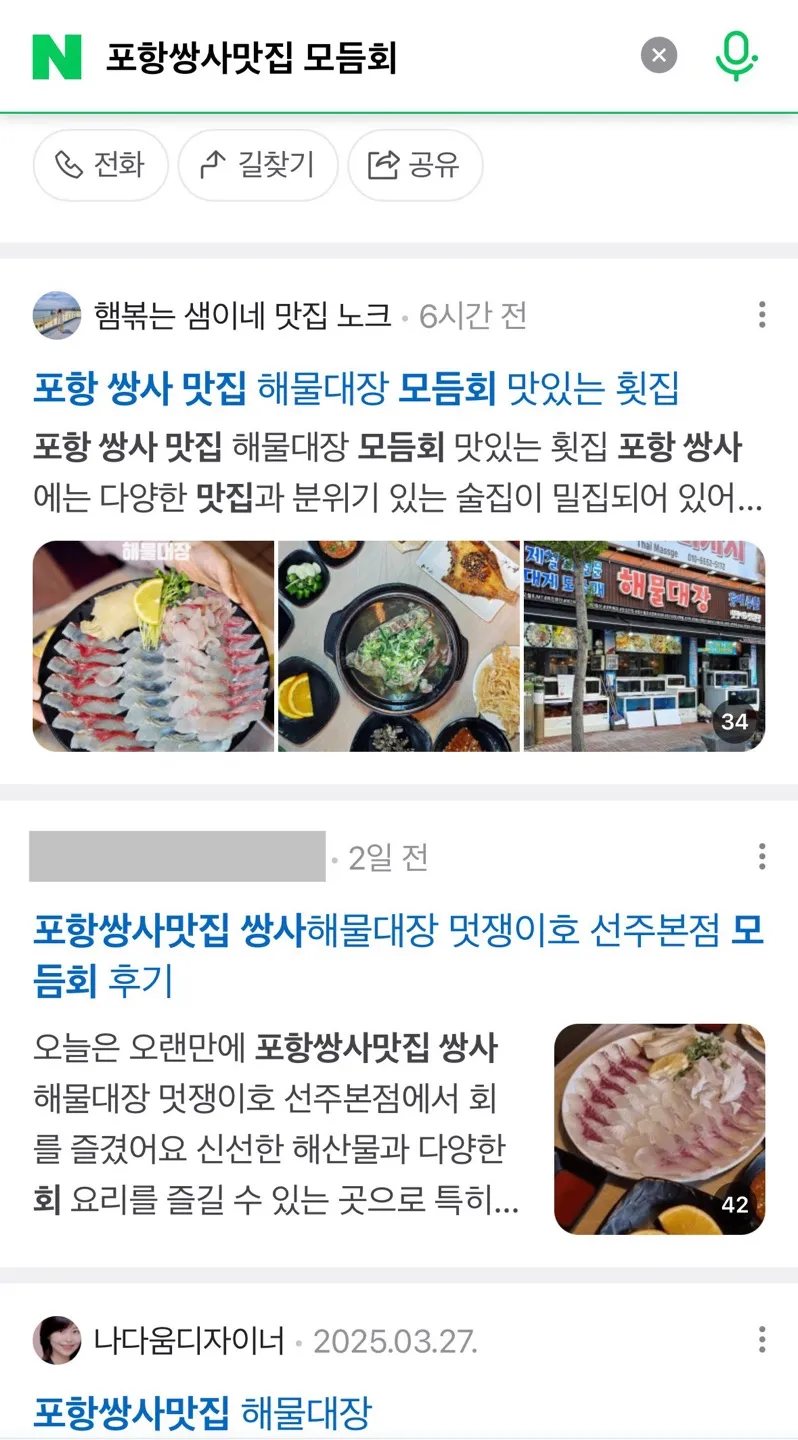Image resolution: width=798 pixels, height=1440 pixels.
Task: Open the storefront photo showing 34 images
Action: click(x=645, y=646)
